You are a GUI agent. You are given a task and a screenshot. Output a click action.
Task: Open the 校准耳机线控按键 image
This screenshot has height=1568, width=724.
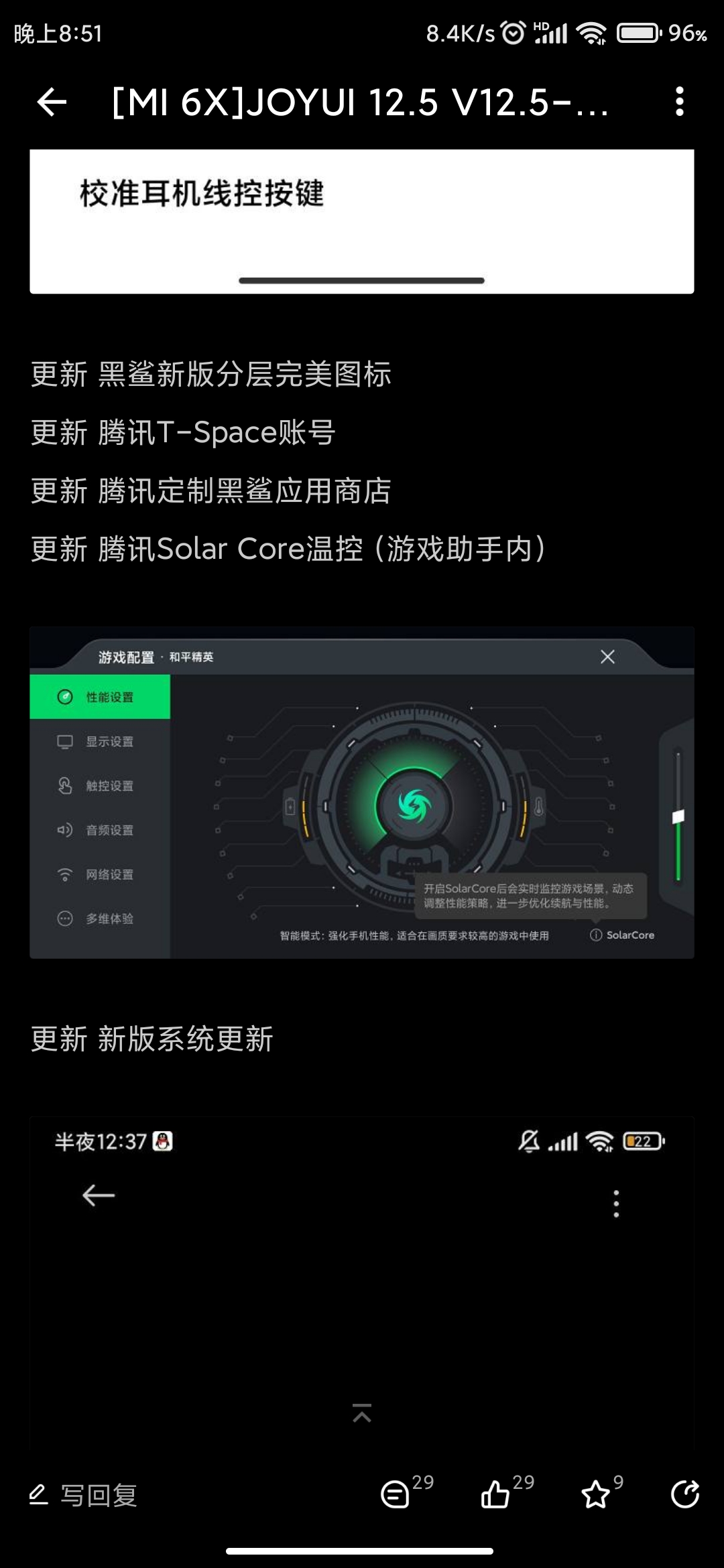(x=362, y=222)
